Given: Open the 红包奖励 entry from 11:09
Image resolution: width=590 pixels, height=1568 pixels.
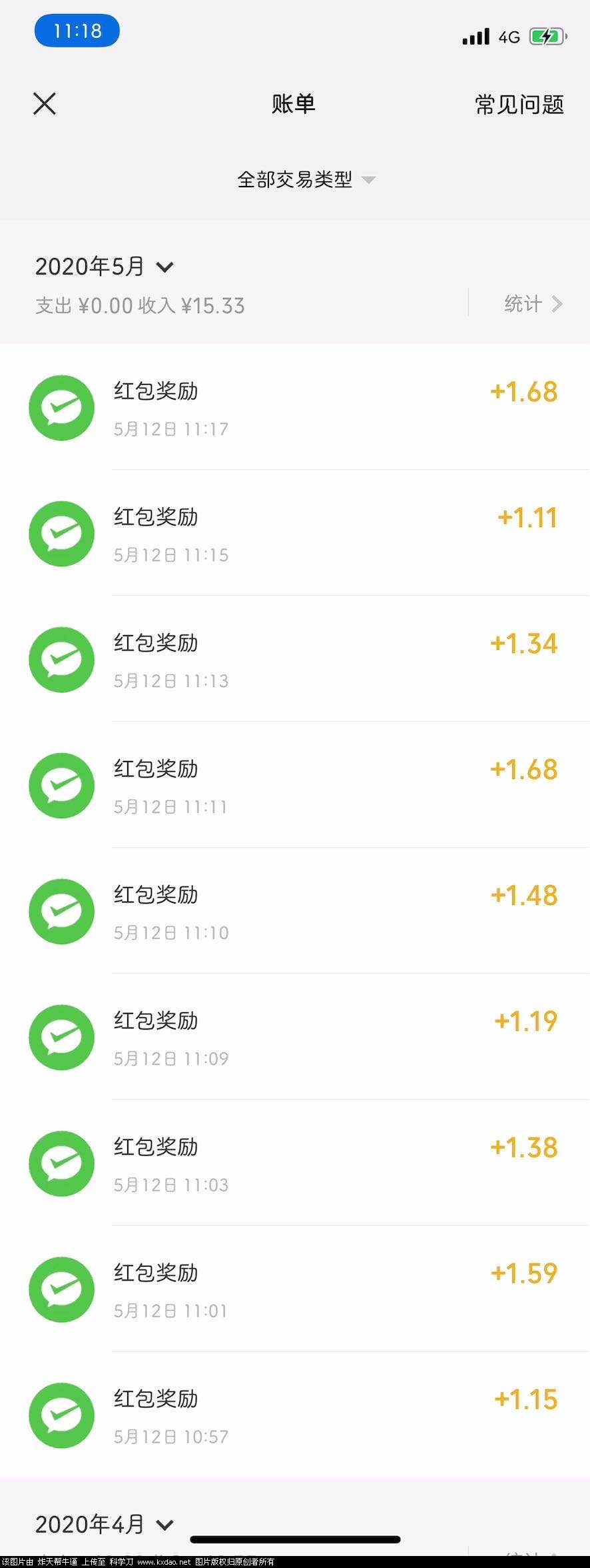Looking at the screenshot, I should (x=294, y=1037).
